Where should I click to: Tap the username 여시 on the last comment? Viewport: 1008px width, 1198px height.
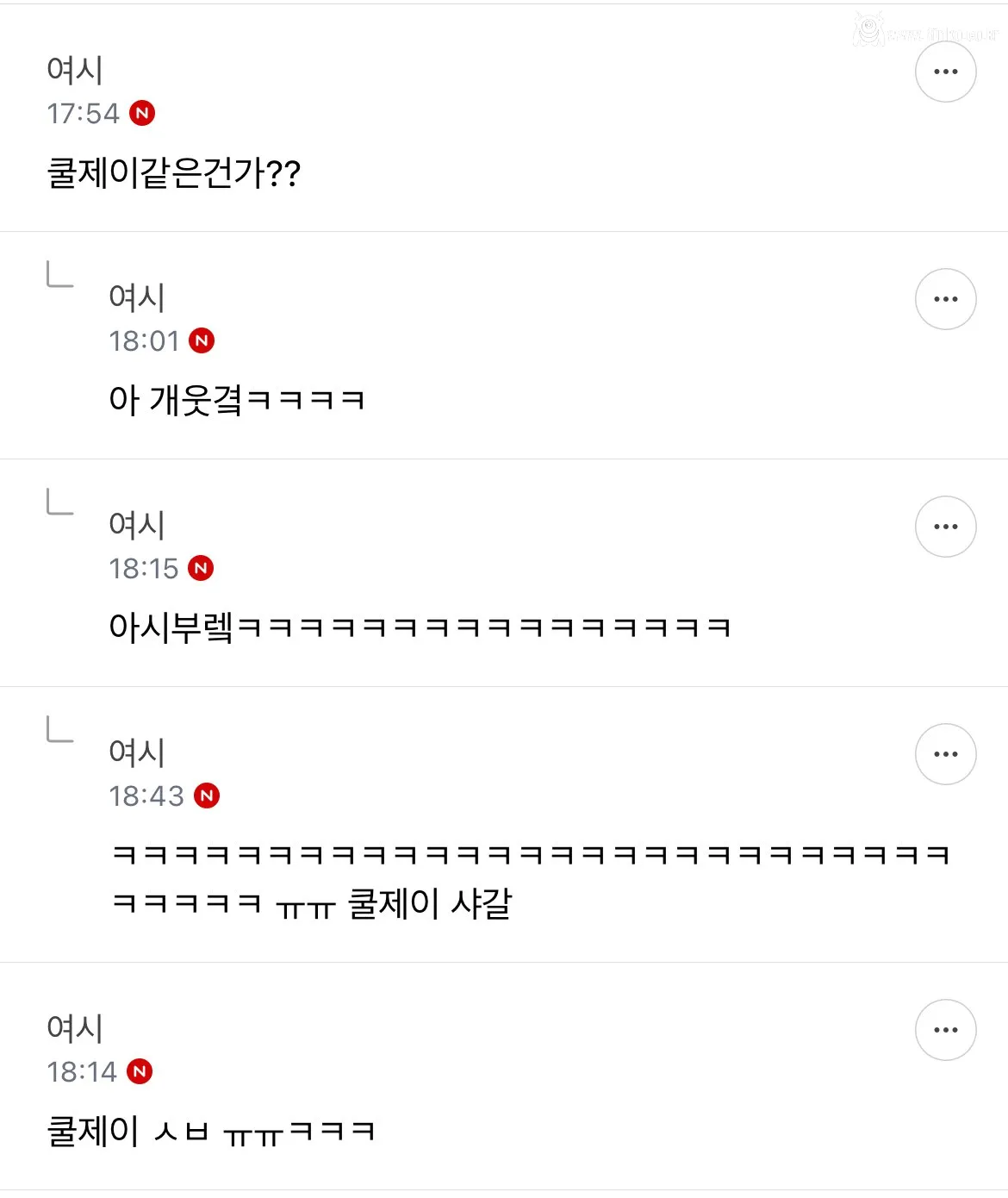74,1028
